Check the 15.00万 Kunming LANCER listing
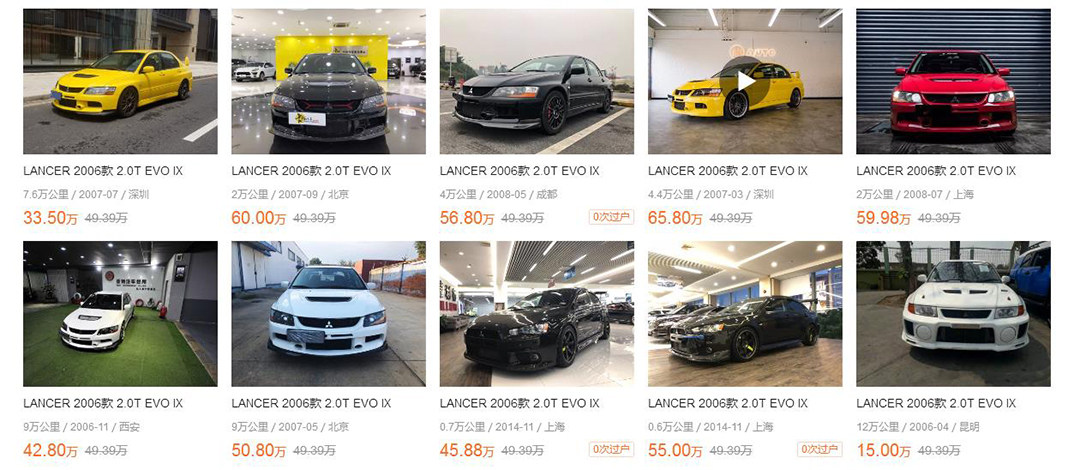 (953, 313)
